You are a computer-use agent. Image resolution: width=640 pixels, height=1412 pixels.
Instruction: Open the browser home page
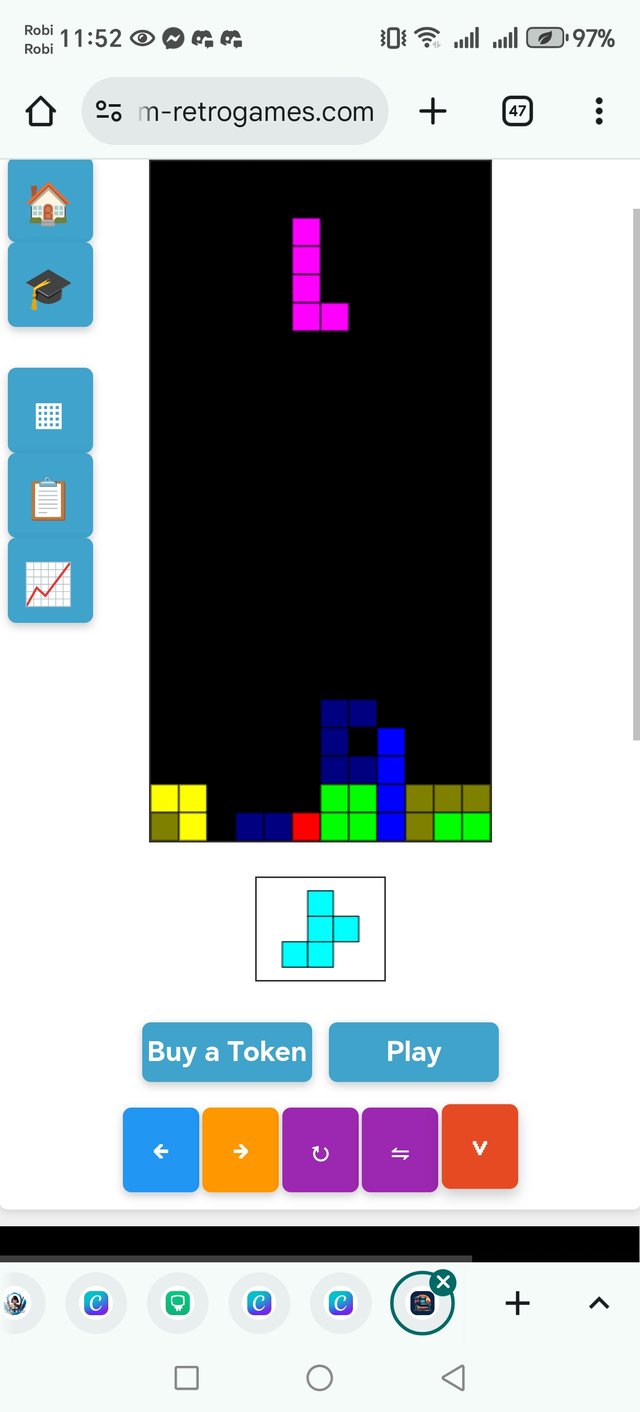(41, 112)
